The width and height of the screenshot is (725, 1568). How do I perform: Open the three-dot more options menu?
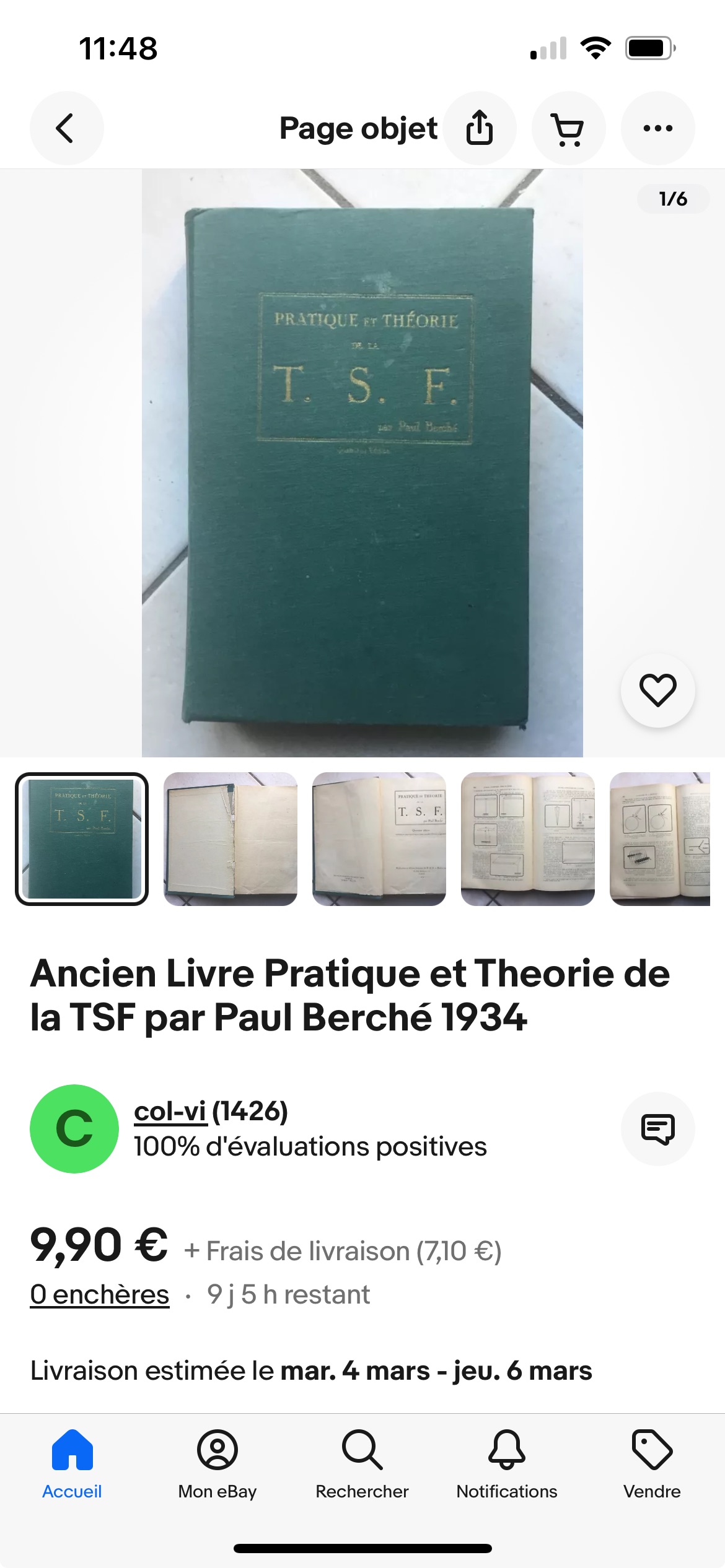[x=657, y=128]
